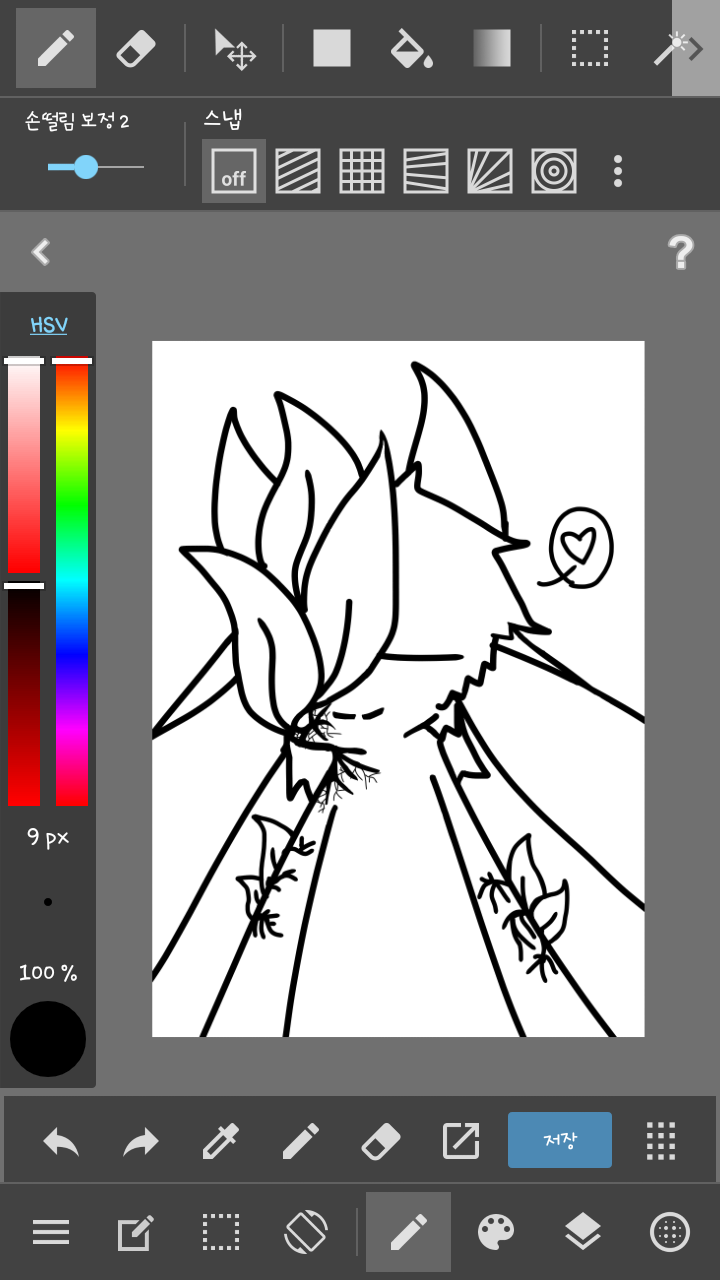Enable the grid snap guide
The image size is (720, 1280).
[x=362, y=171]
